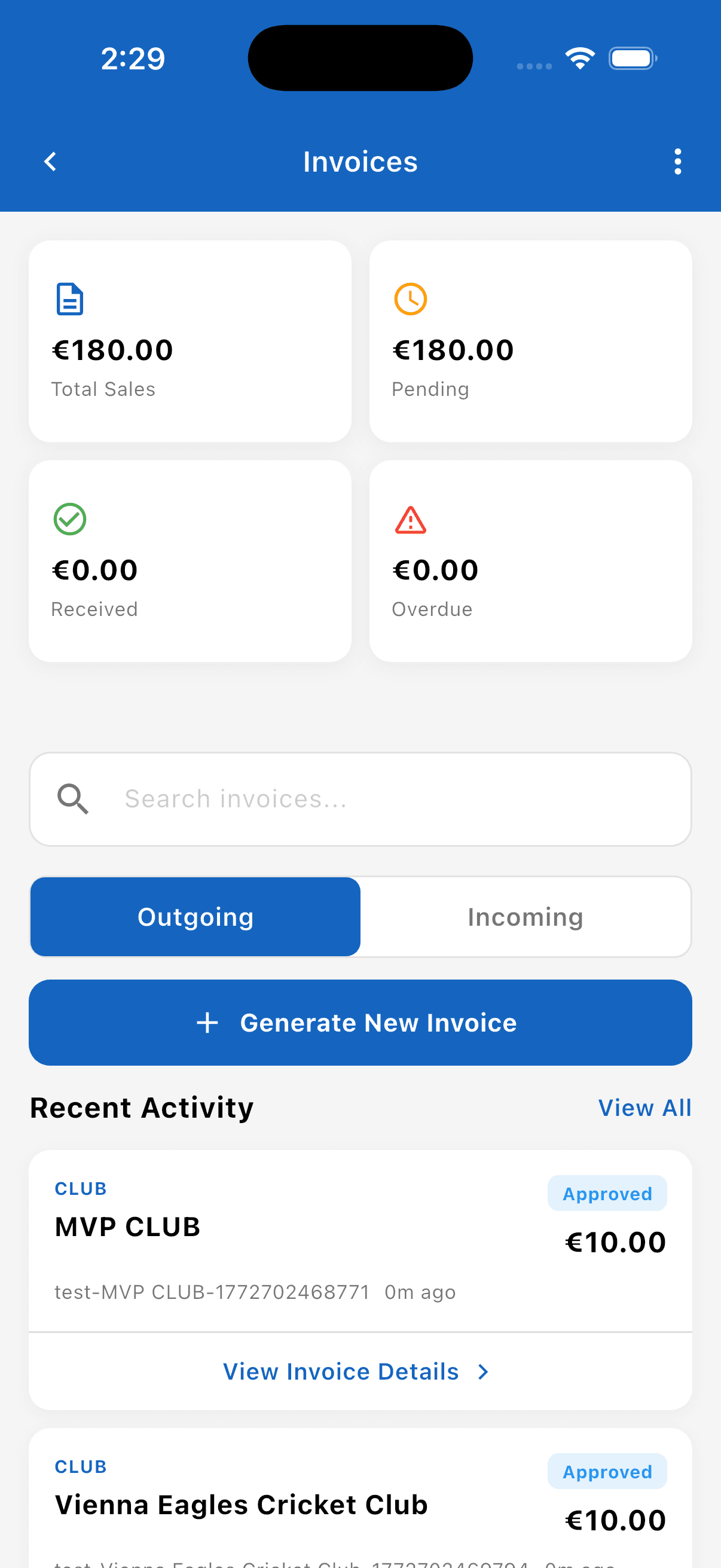The height and width of the screenshot is (1568, 721).
Task: Click the plus icon on Generate New Invoice
Action: (207, 1022)
